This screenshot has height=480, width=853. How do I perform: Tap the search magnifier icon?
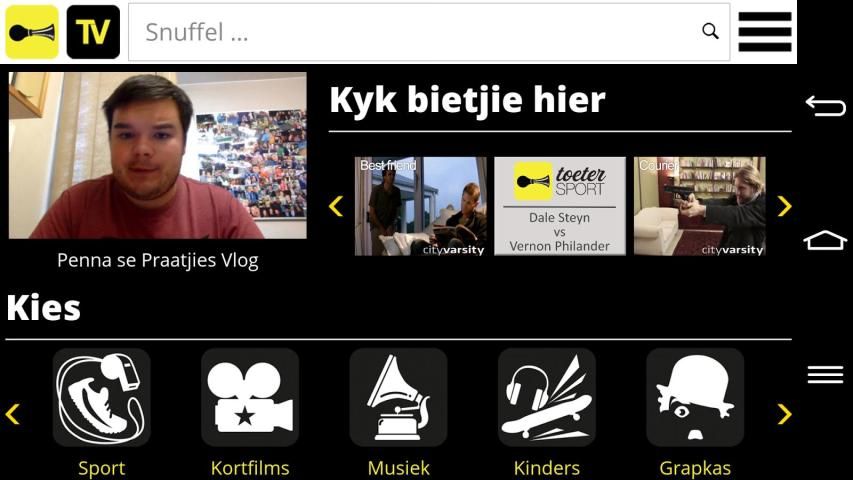point(710,32)
